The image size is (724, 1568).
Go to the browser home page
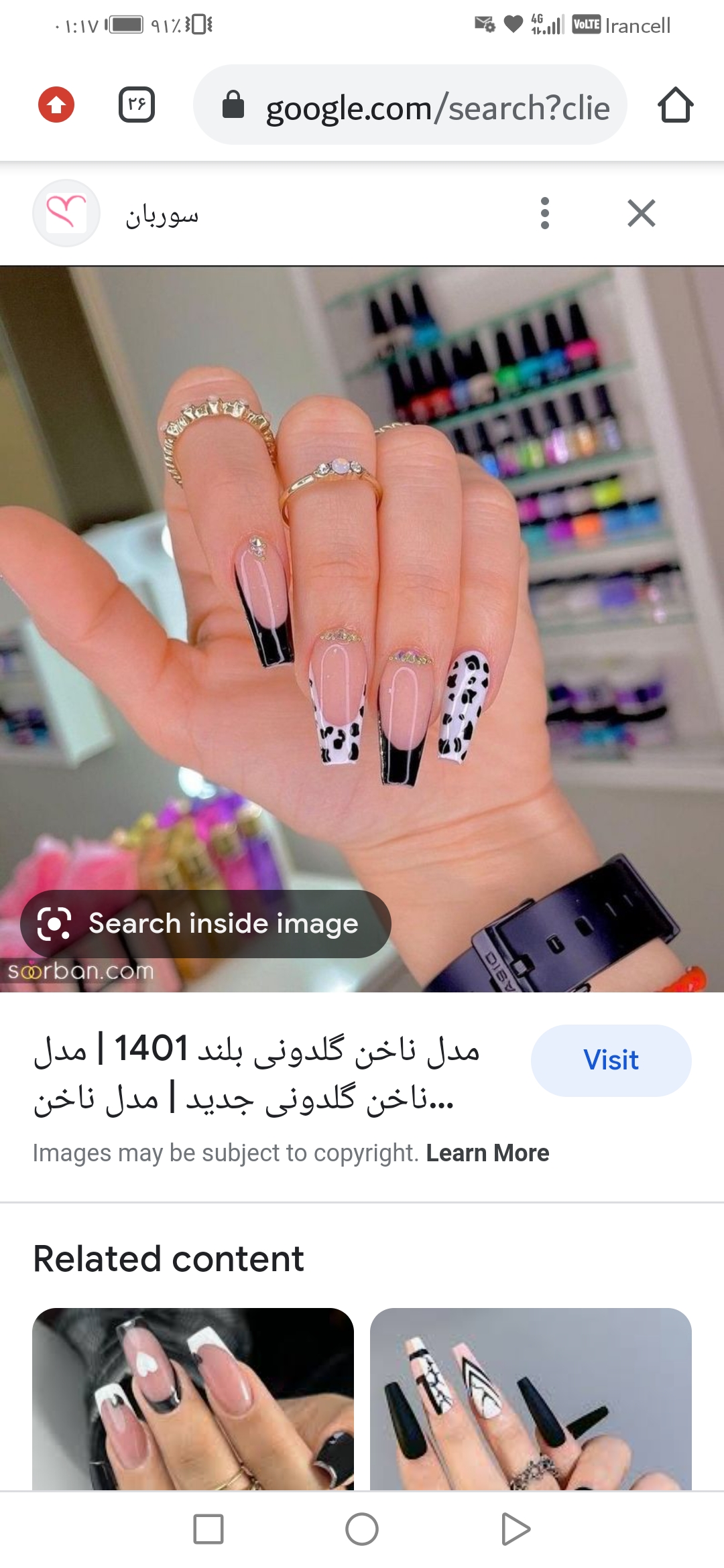[x=675, y=105]
